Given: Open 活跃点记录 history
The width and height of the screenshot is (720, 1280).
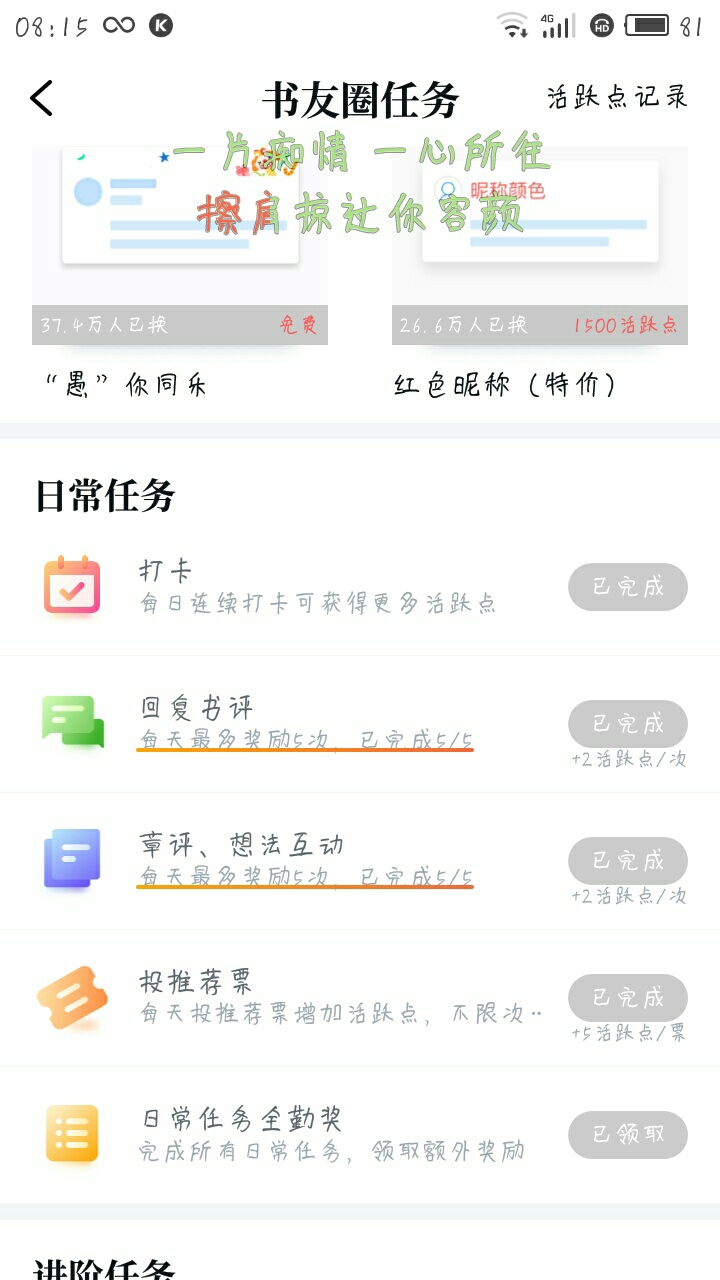Looking at the screenshot, I should pyautogui.click(x=617, y=97).
